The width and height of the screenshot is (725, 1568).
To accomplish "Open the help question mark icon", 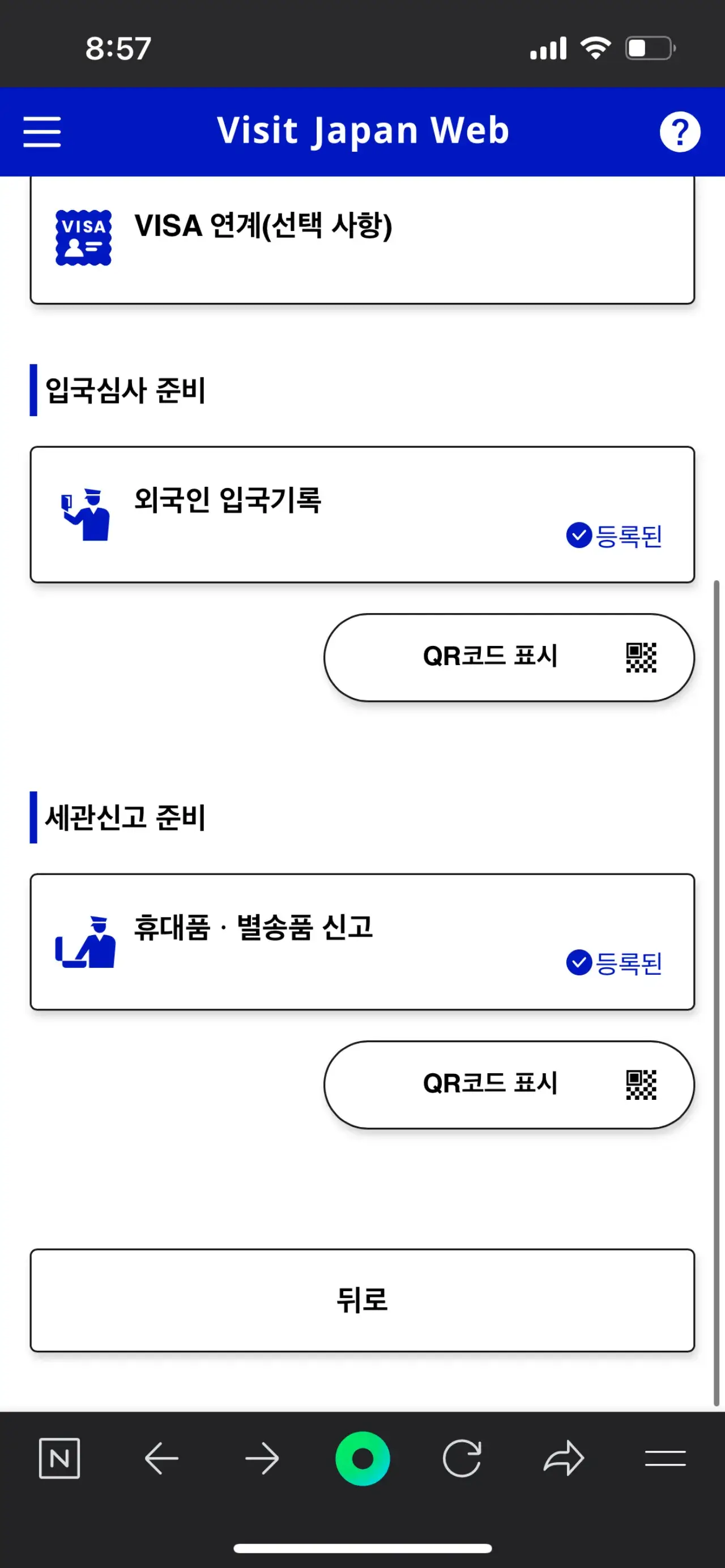I will point(680,131).
